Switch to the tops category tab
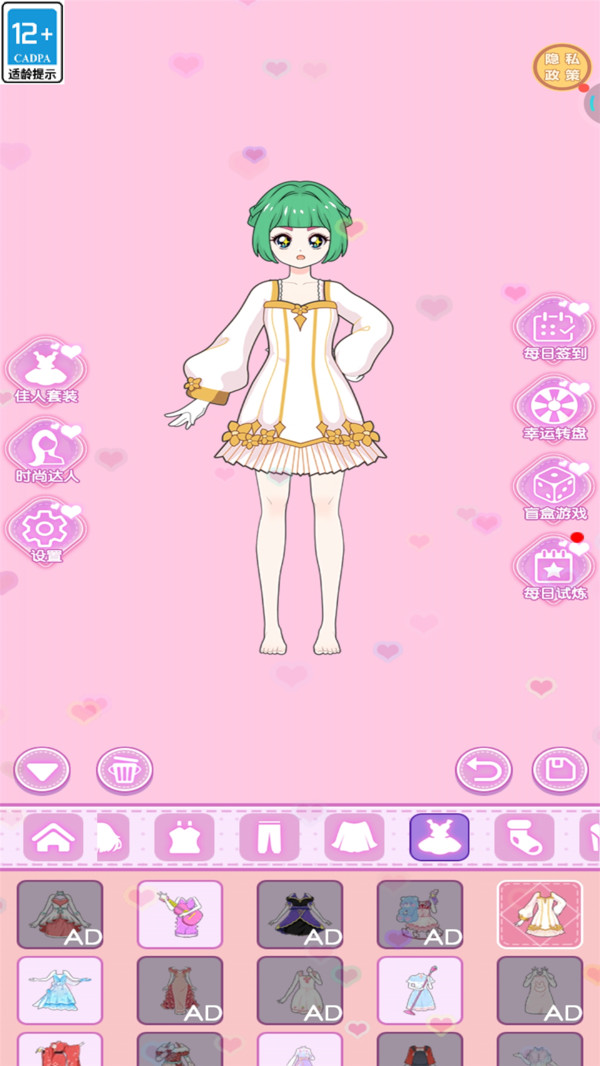 [184, 838]
